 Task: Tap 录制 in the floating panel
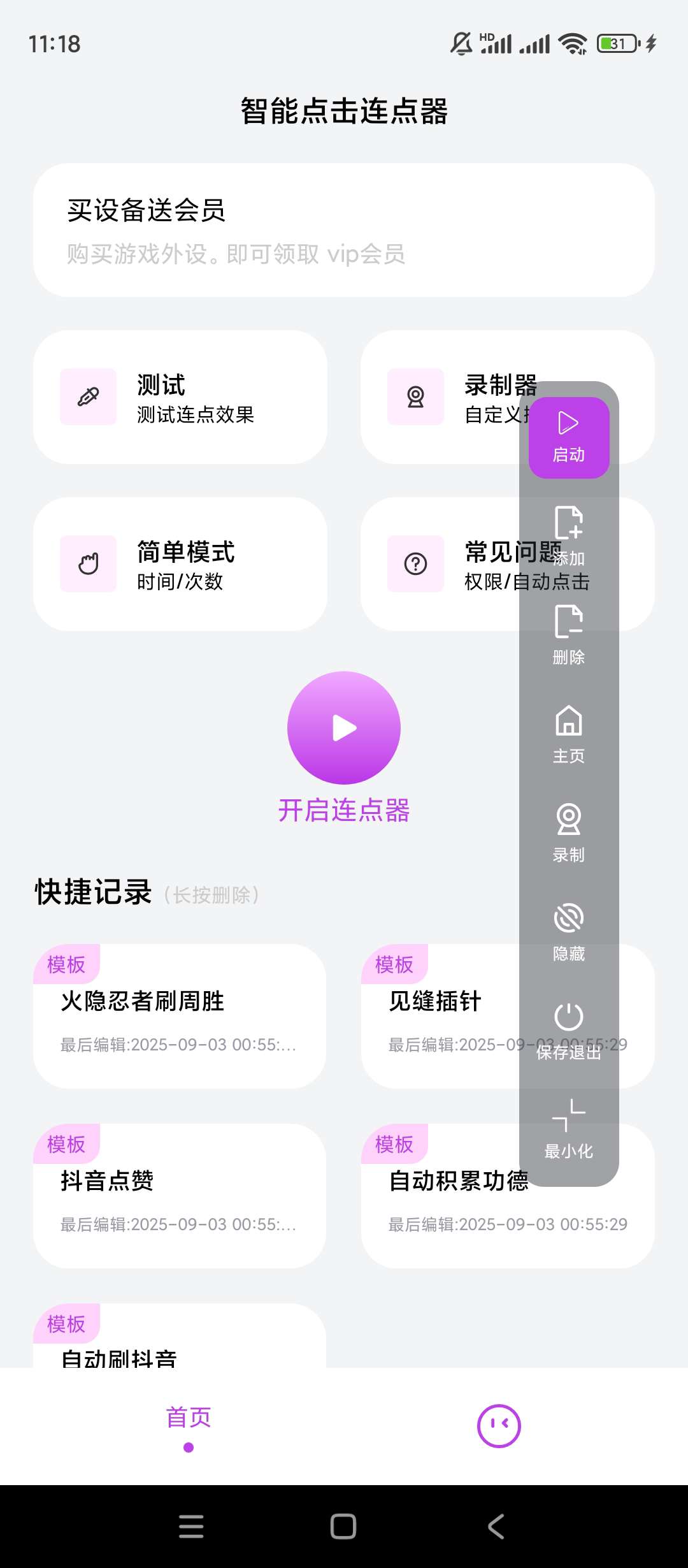coord(569,832)
